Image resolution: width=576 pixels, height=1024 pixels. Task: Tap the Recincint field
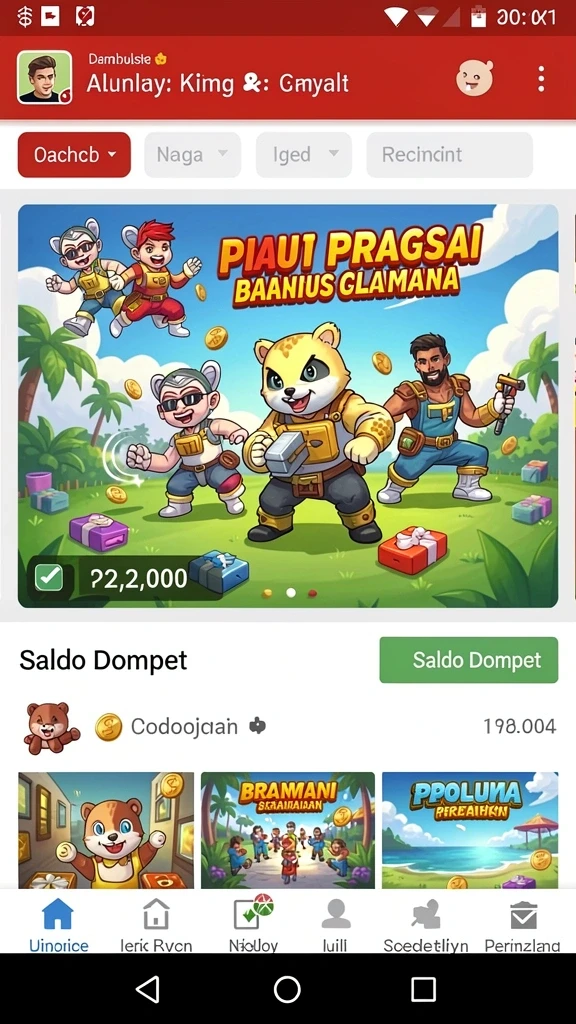(x=449, y=155)
